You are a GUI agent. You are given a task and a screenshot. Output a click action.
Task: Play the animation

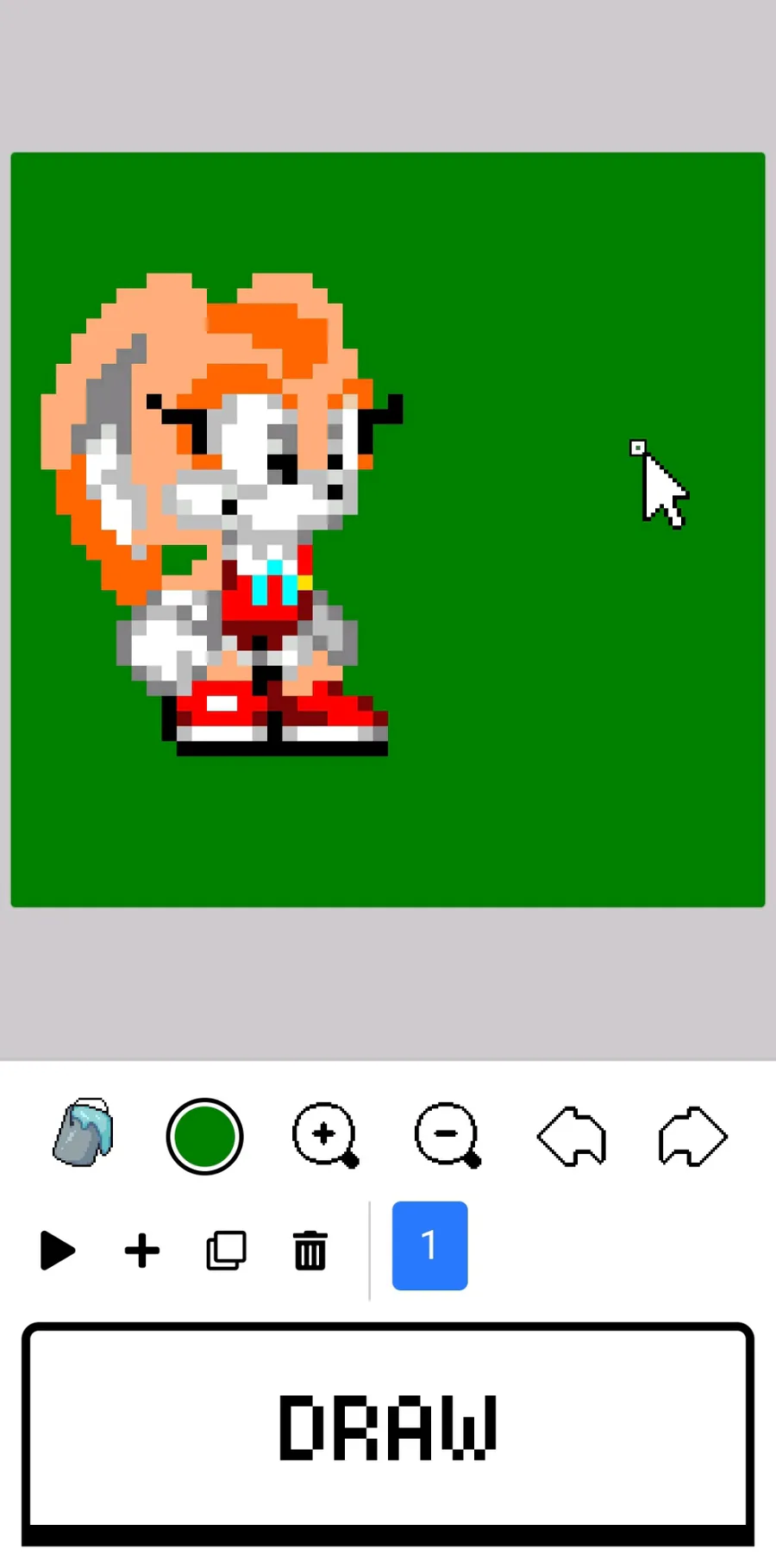point(57,1251)
